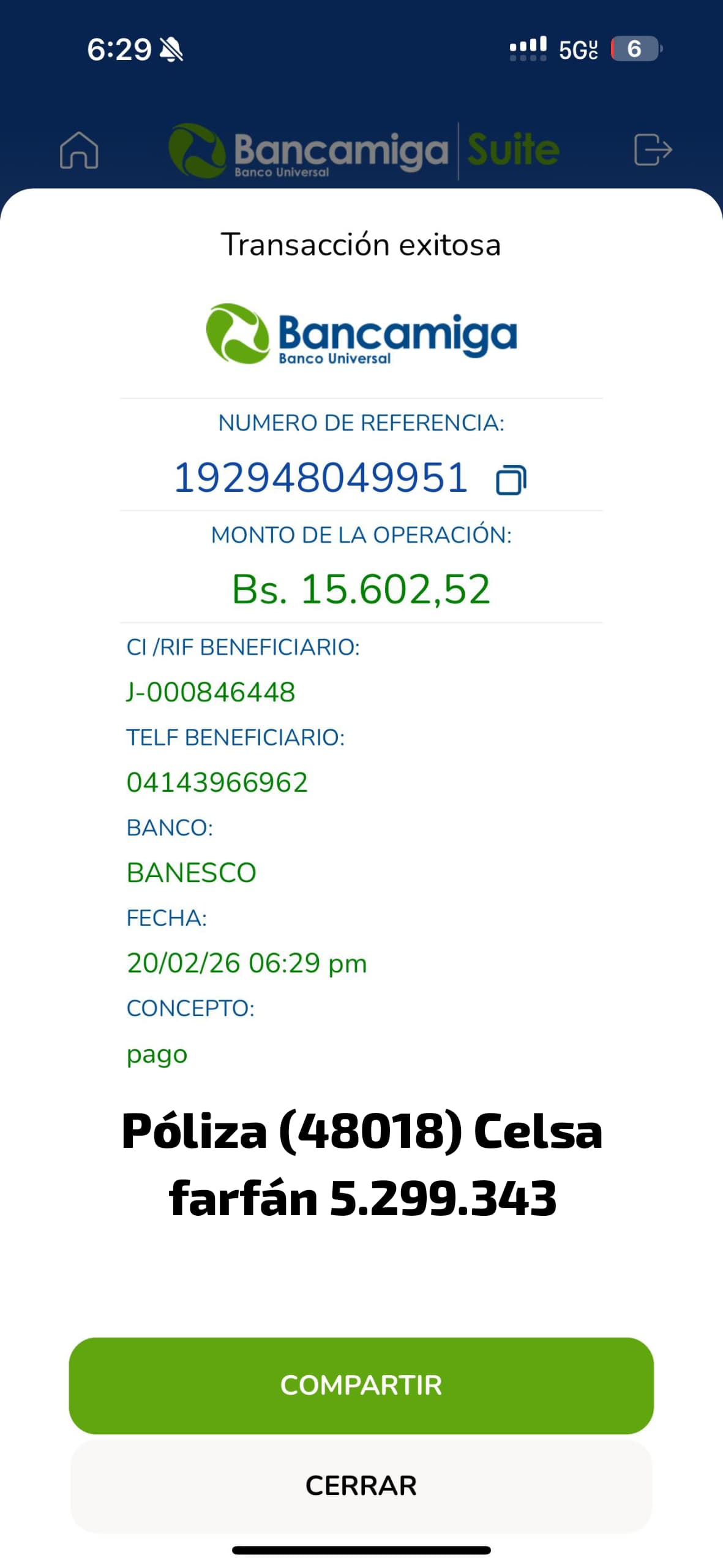Go to the home screen icon
This screenshot has width=723, height=1568.
(x=79, y=150)
